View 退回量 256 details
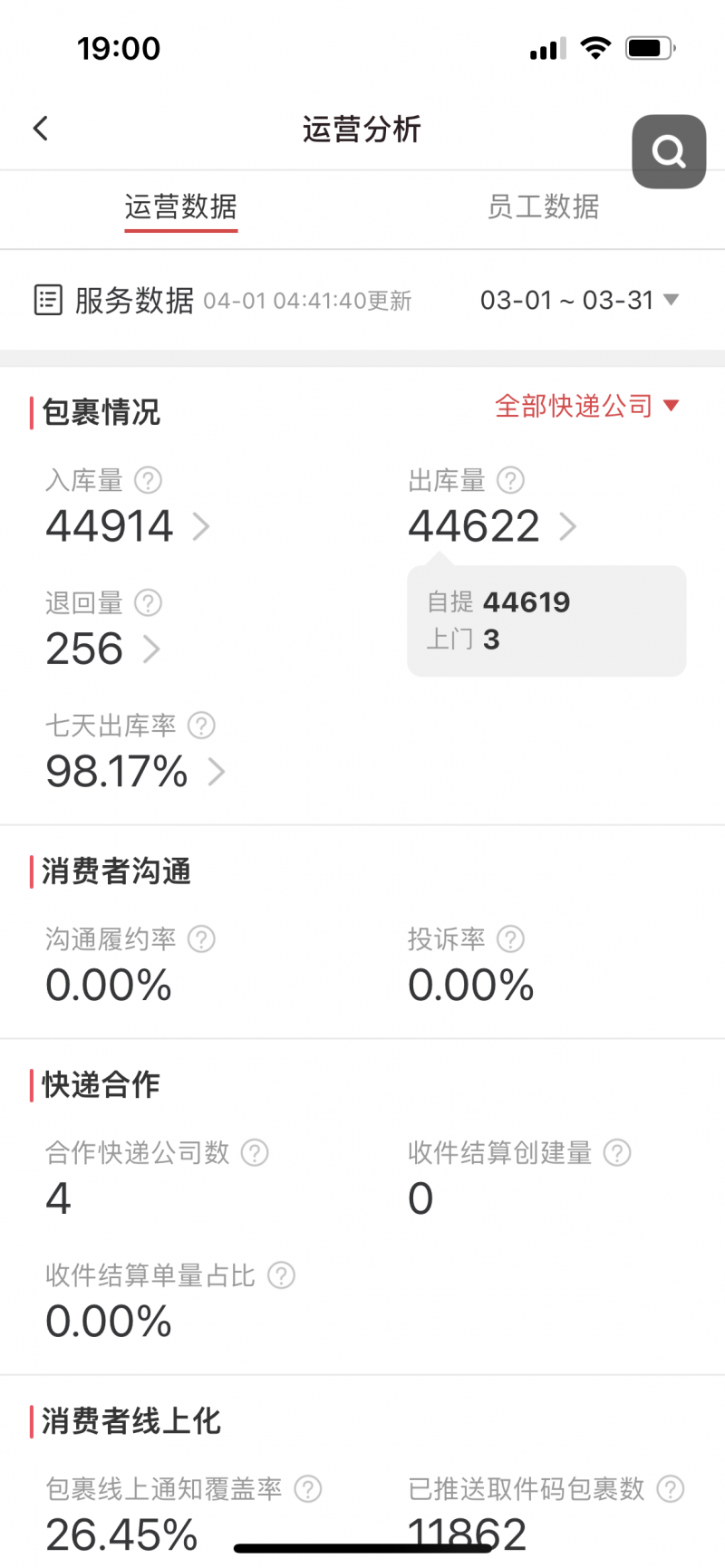725x1568 pixels. tap(102, 649)
